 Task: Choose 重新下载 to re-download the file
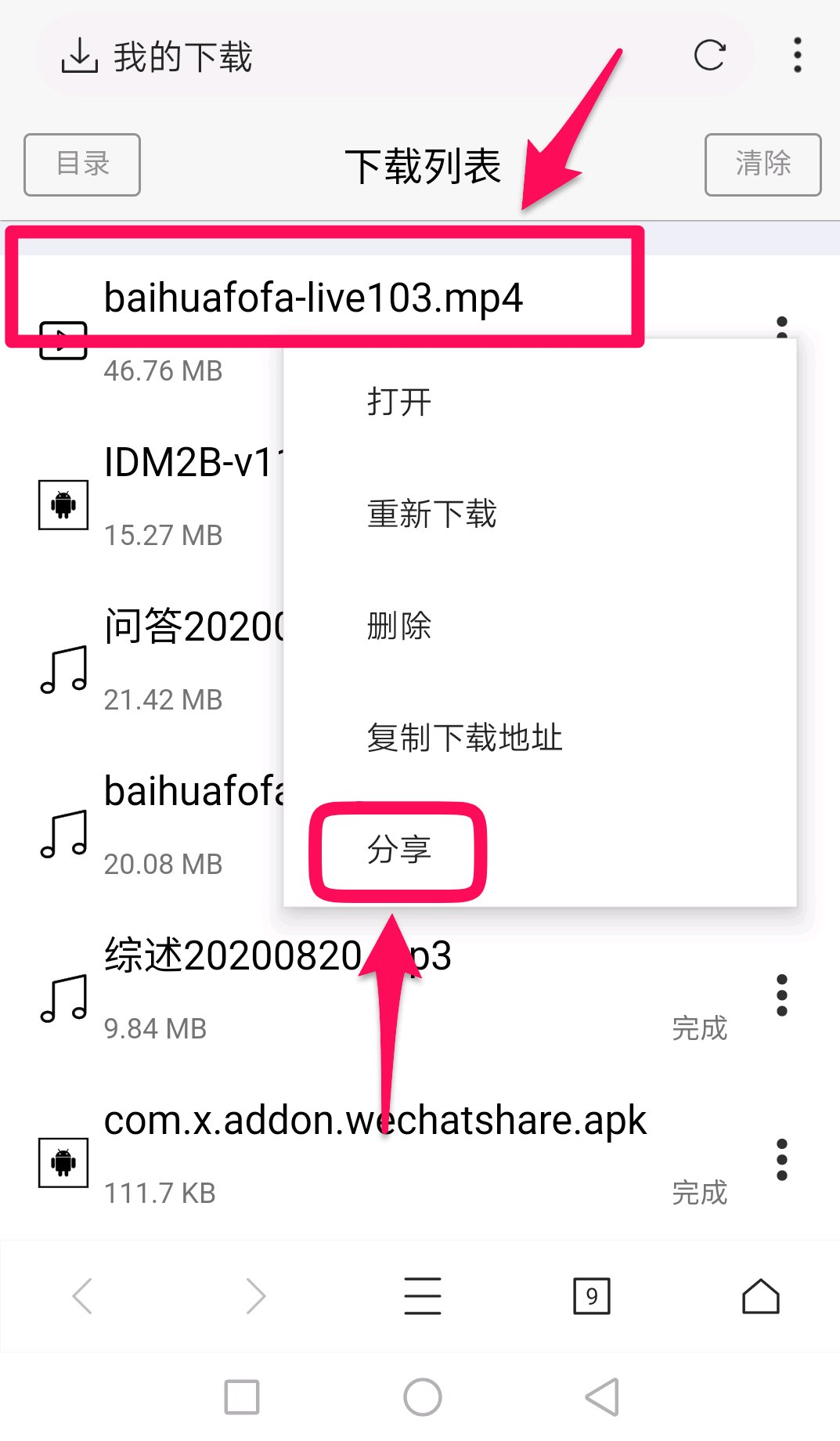(x=432, y=515)
